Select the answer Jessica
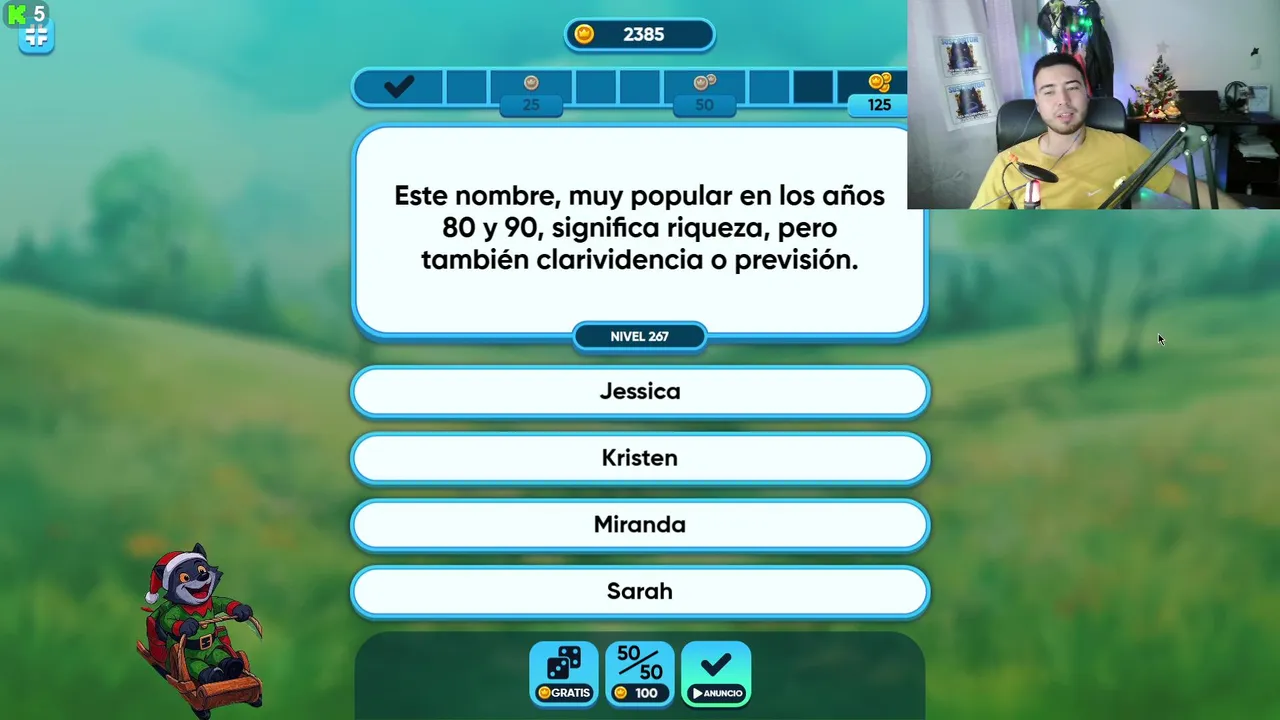Viewport: 1280px width, 720px height. pyautogui.click(x=640, y=391)
